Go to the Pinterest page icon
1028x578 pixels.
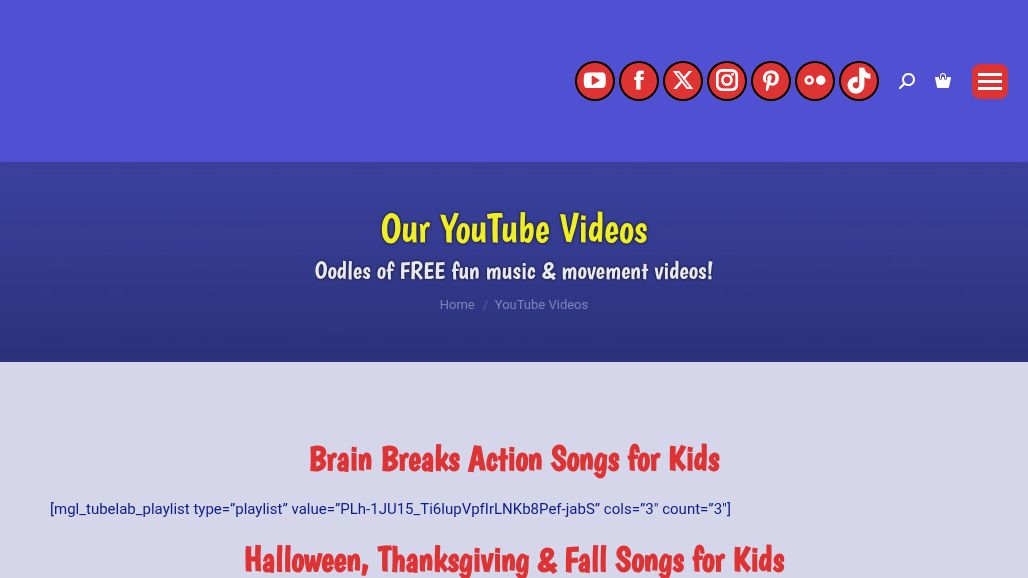click(x=771, y=81)
